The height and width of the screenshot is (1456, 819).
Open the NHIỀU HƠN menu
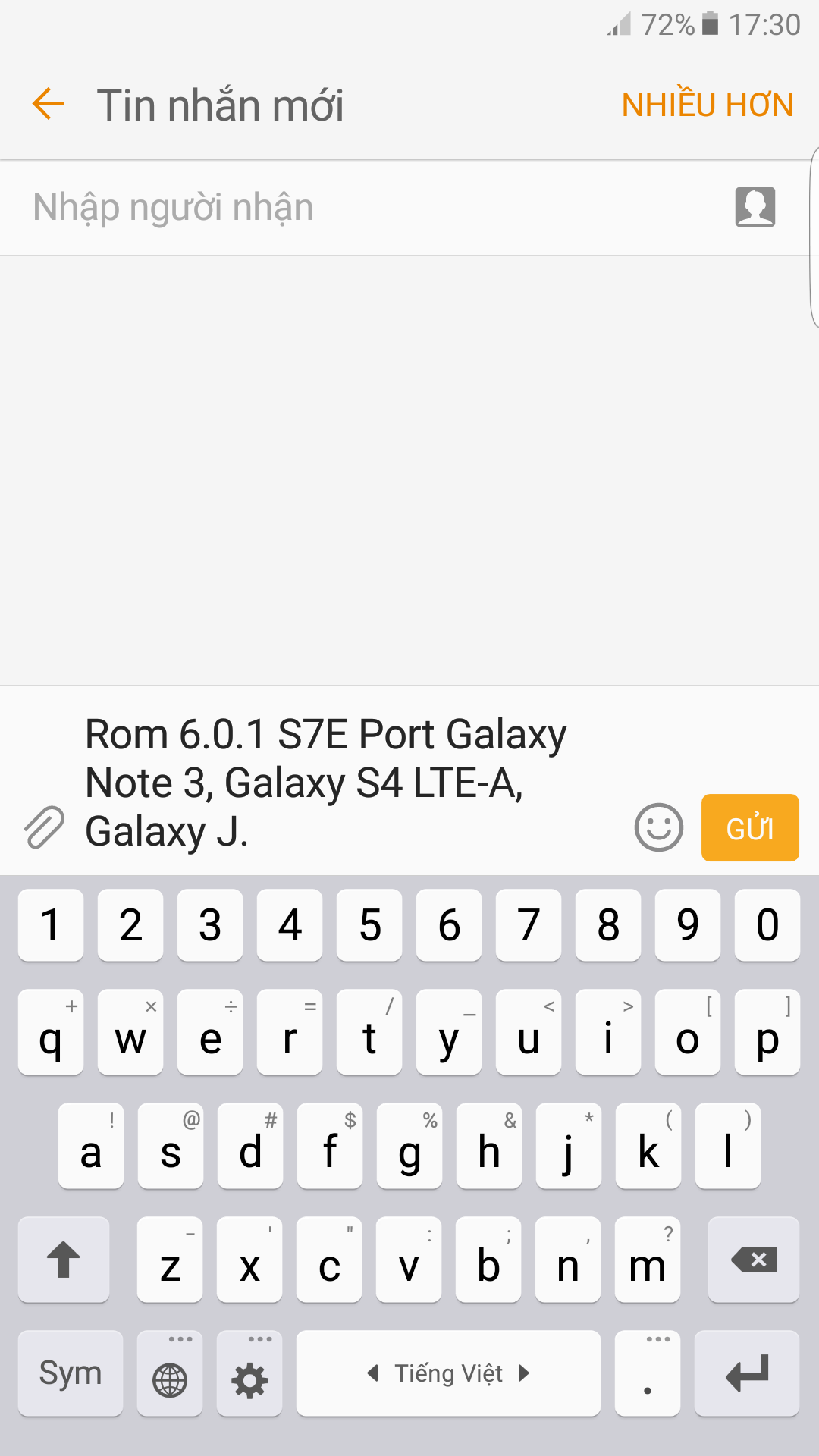pos(707,105)
